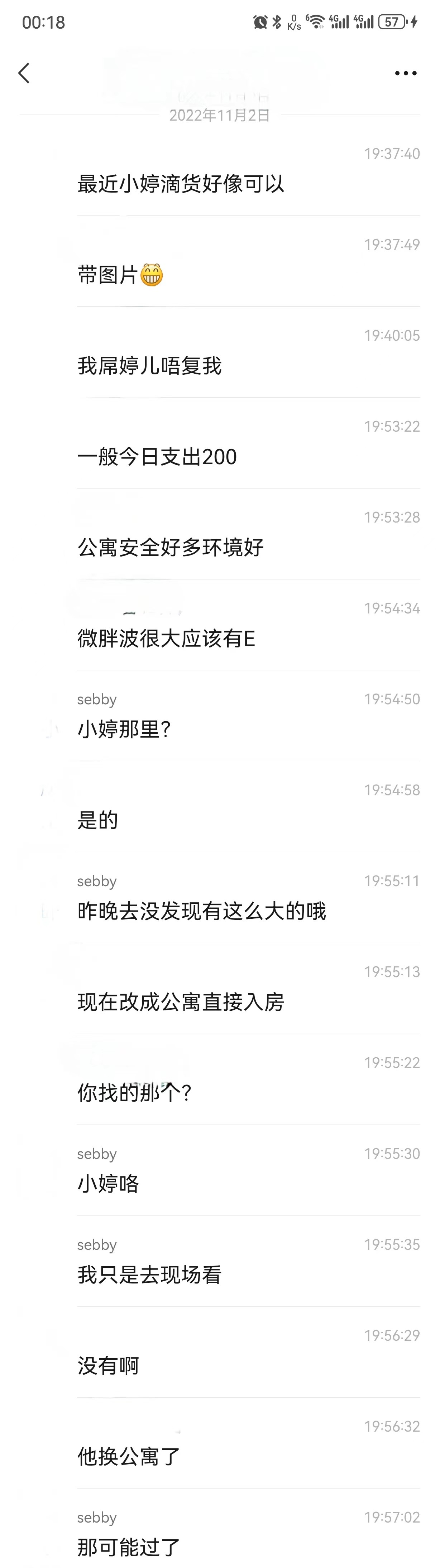Open the three-dot overflow menu
Screen dimensions: 440x1568
[x=405, y=73]
